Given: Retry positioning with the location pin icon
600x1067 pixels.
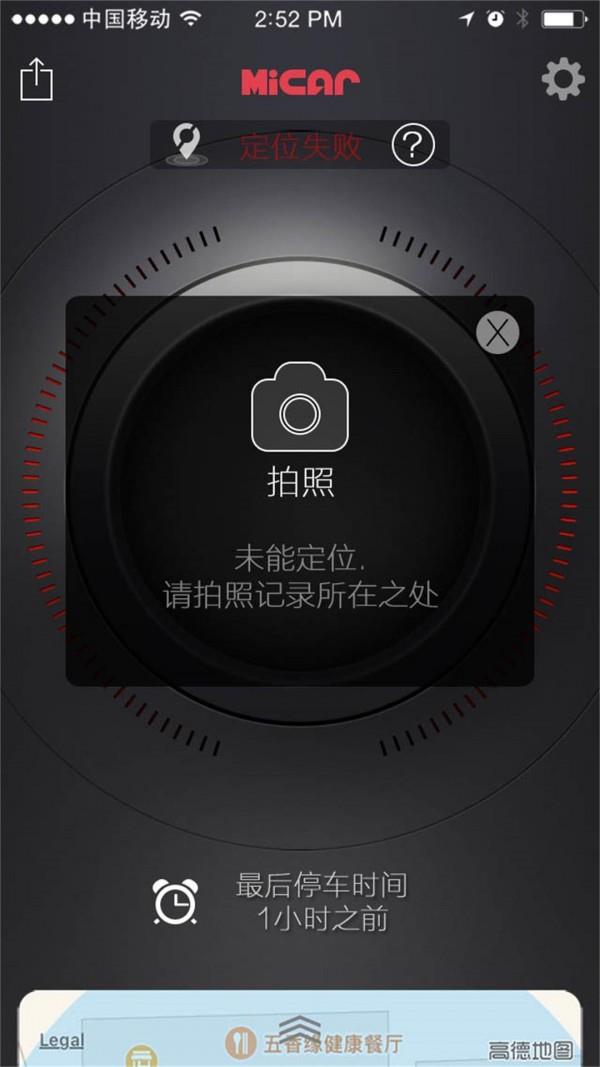Looking at the screenshot, I should pyautogui.click(x=185, y=146).
